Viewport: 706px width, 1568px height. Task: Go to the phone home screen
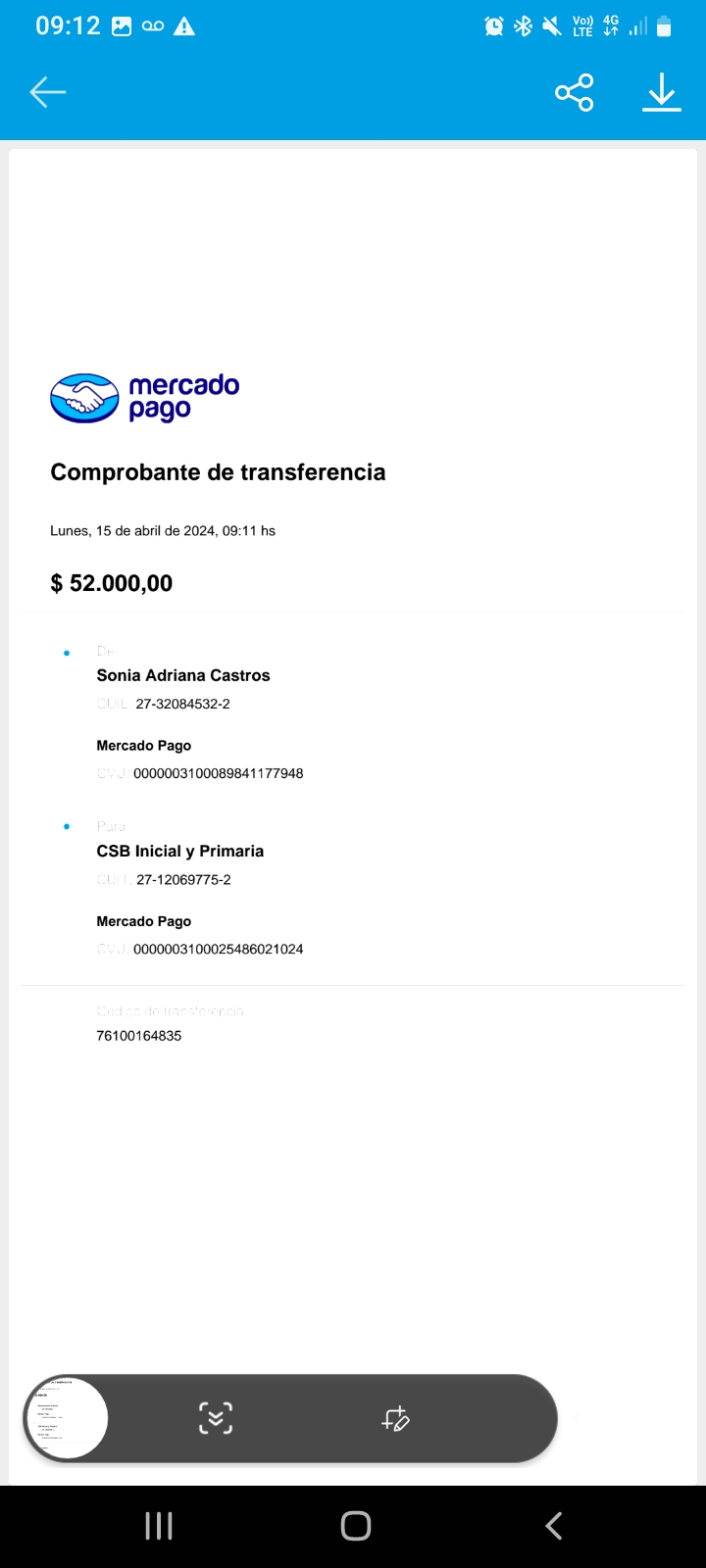click(355, 1526)
